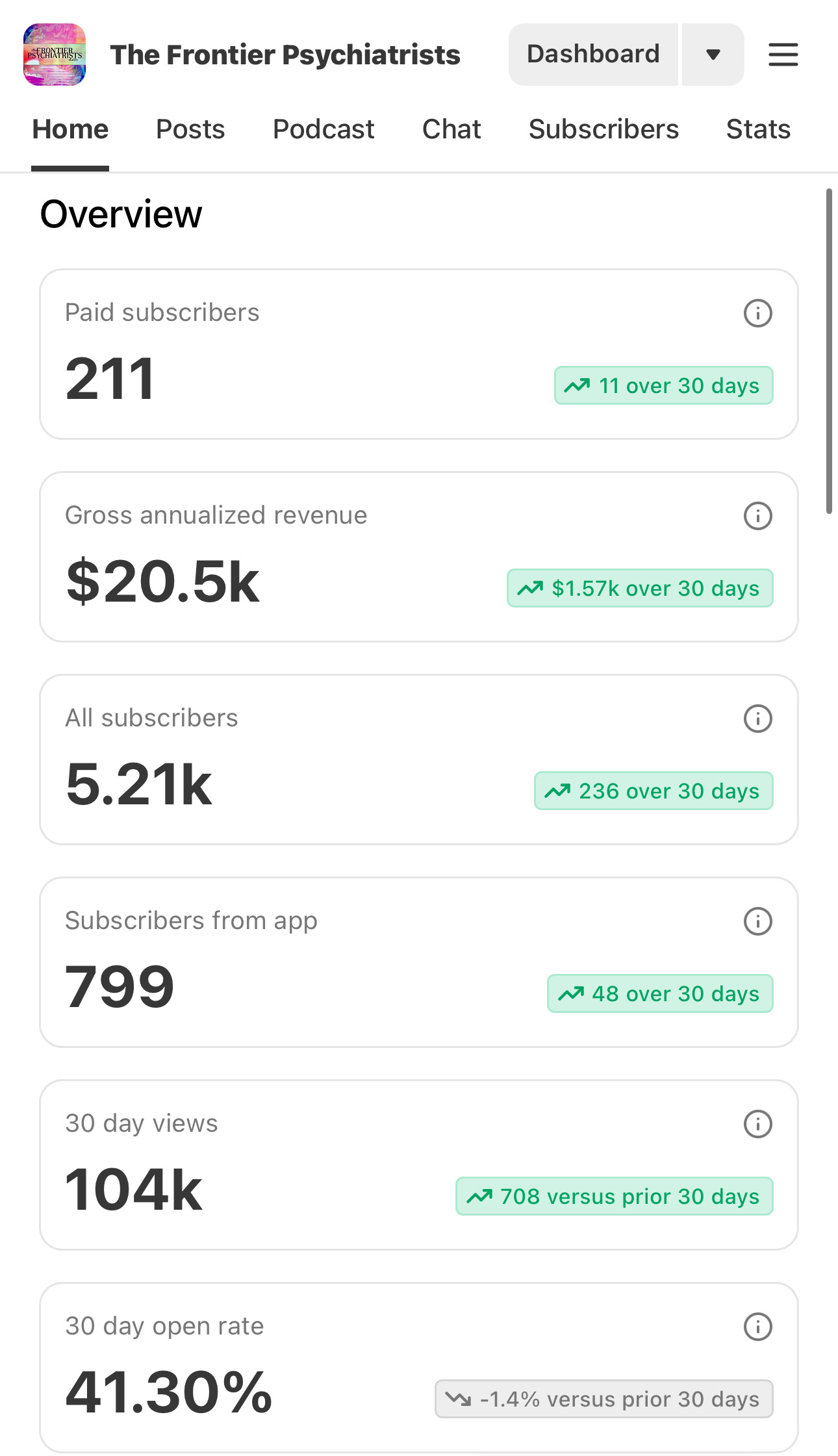838x1456 pixels.
Task: Open the Chat tab
Action: point(451,129)
